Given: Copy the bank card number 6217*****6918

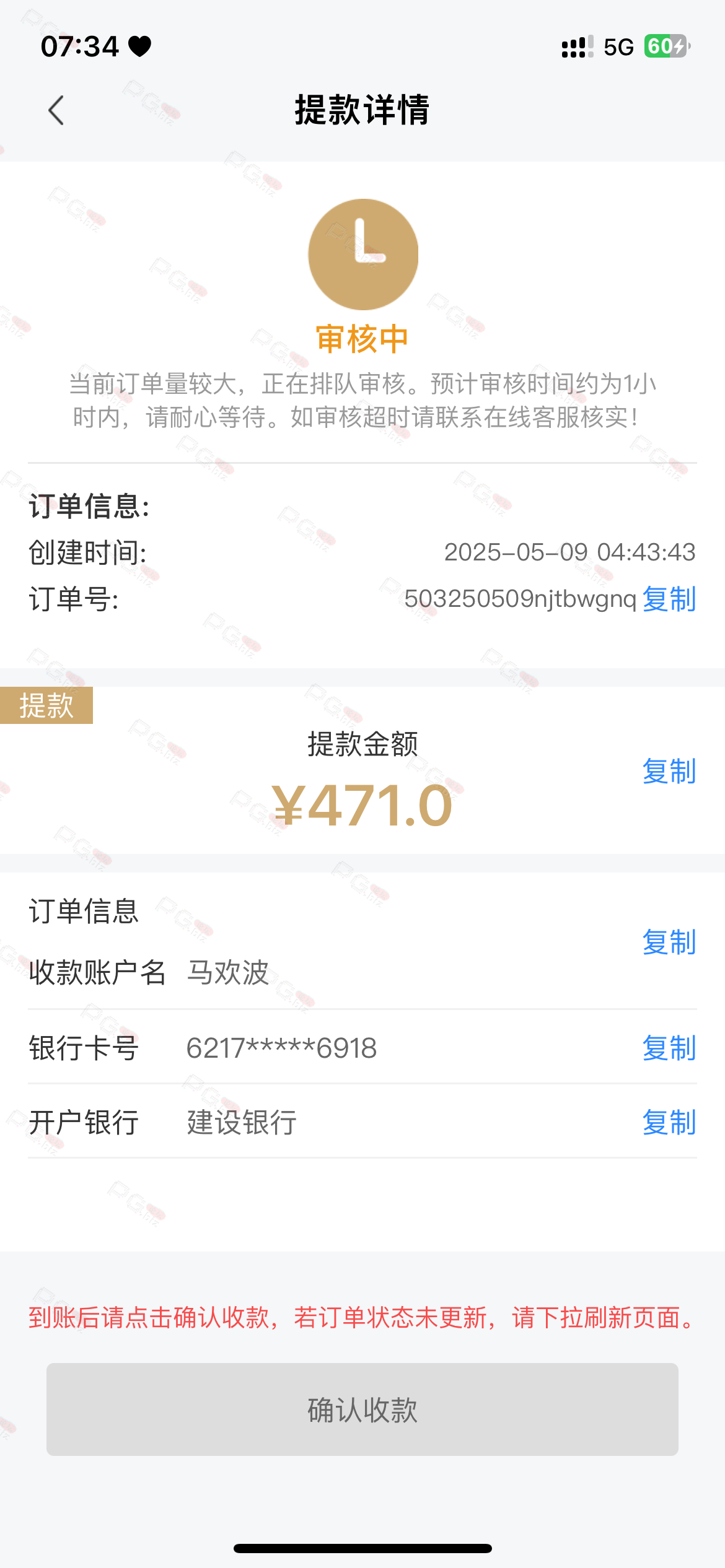Looking at the screenshot, I should click(x=669, y=1048).
